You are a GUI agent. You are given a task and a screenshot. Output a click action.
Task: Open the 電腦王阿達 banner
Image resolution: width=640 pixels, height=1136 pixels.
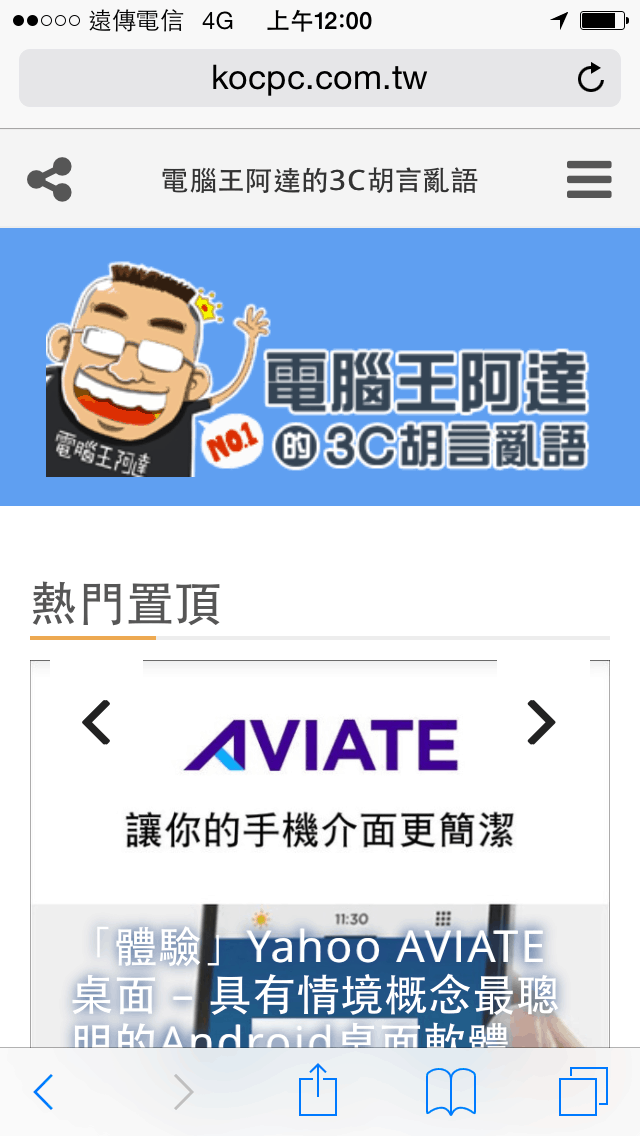tap(320, 367)
